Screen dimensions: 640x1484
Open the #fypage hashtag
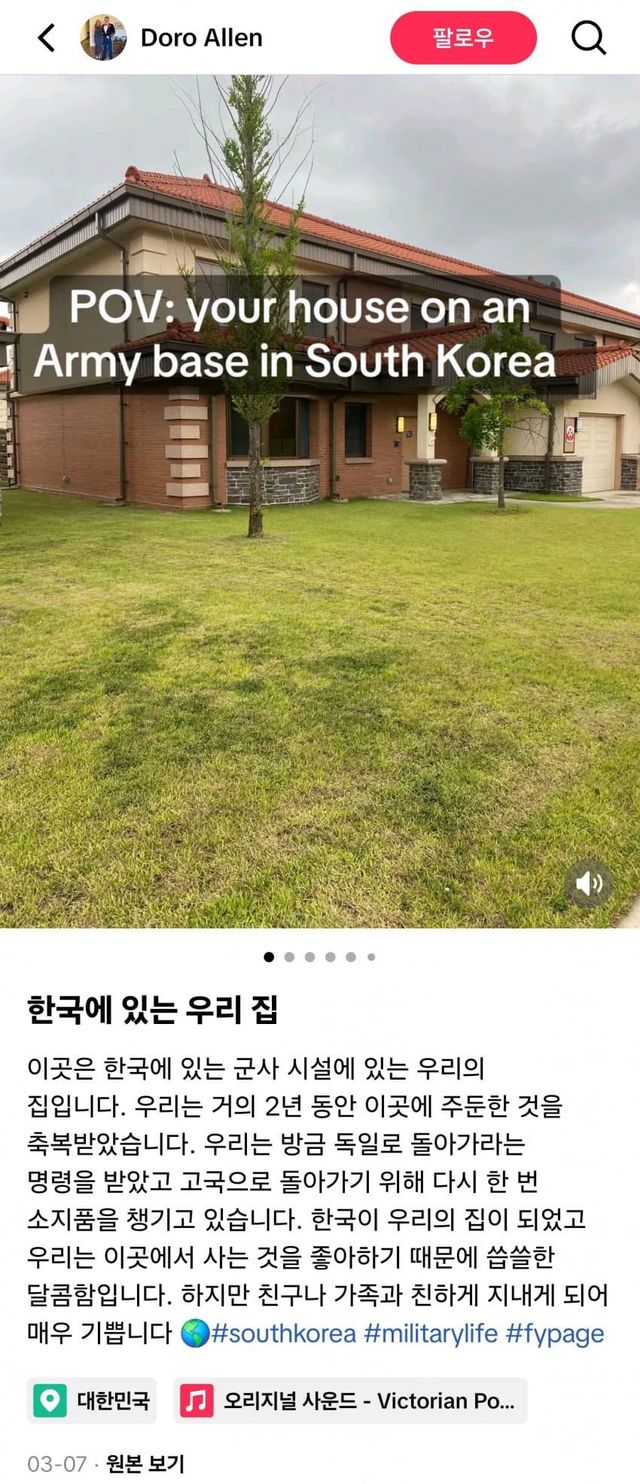tap(555, 1333)
